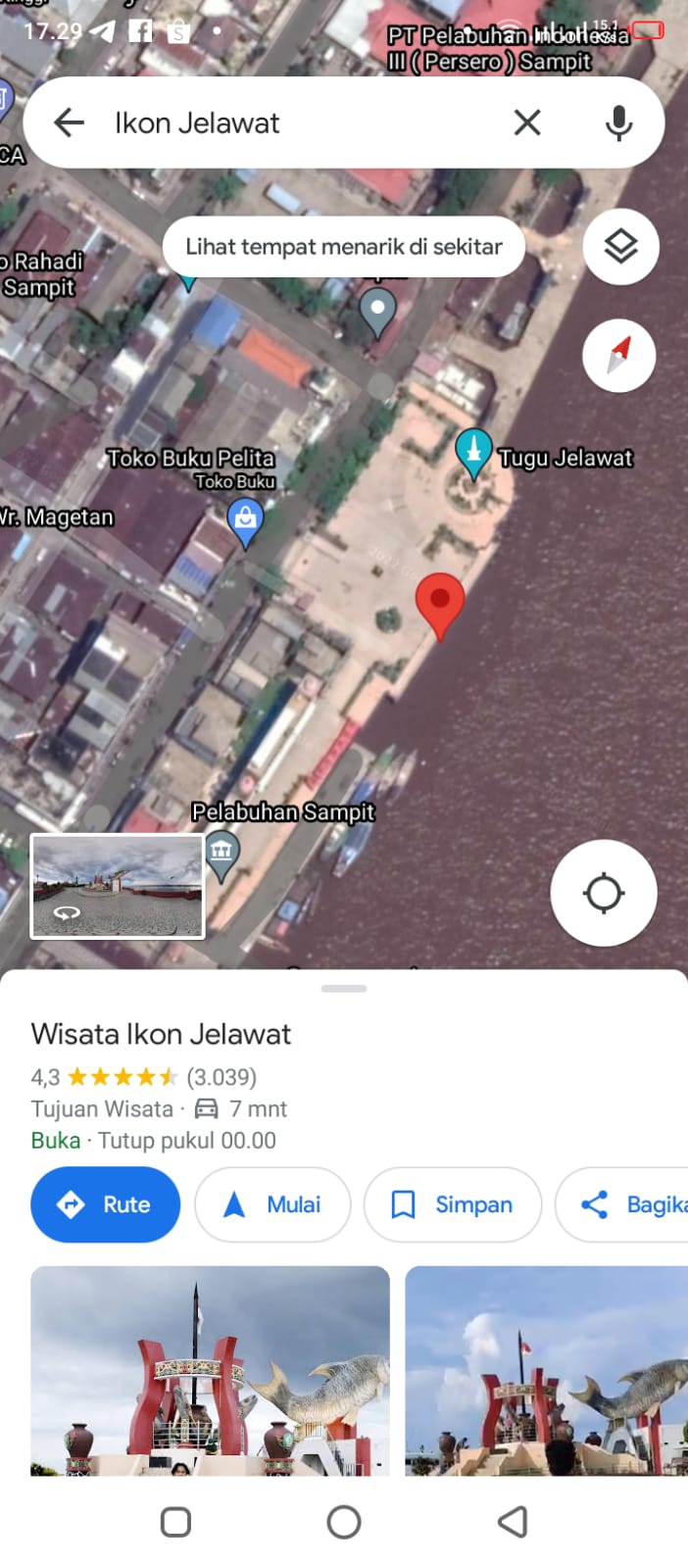Open the Street View preview thumbnail
The image size is (688, 1568).
pyautogui.click(x=118, y=886)
